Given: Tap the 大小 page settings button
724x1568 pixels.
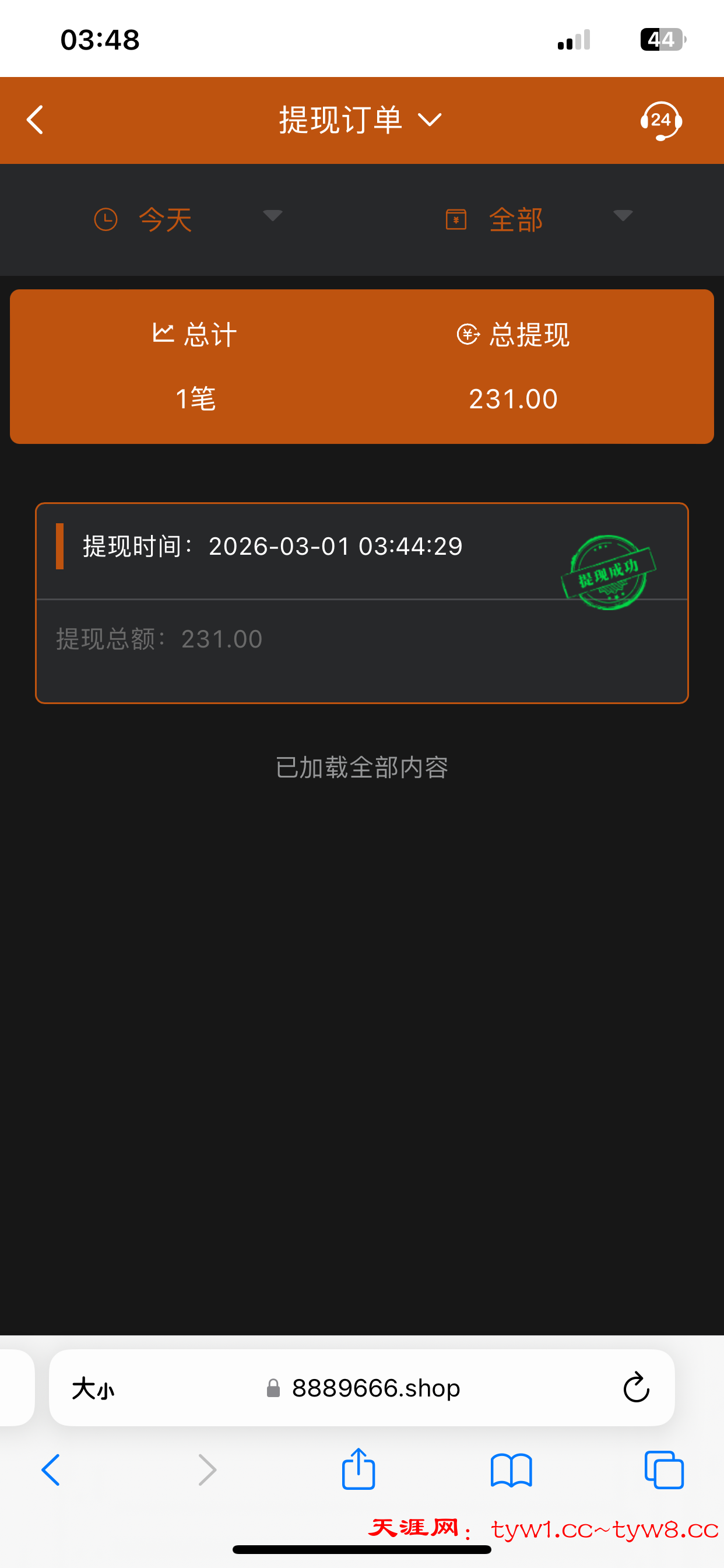Looking at the screenshot, I should click(93, 1389).
